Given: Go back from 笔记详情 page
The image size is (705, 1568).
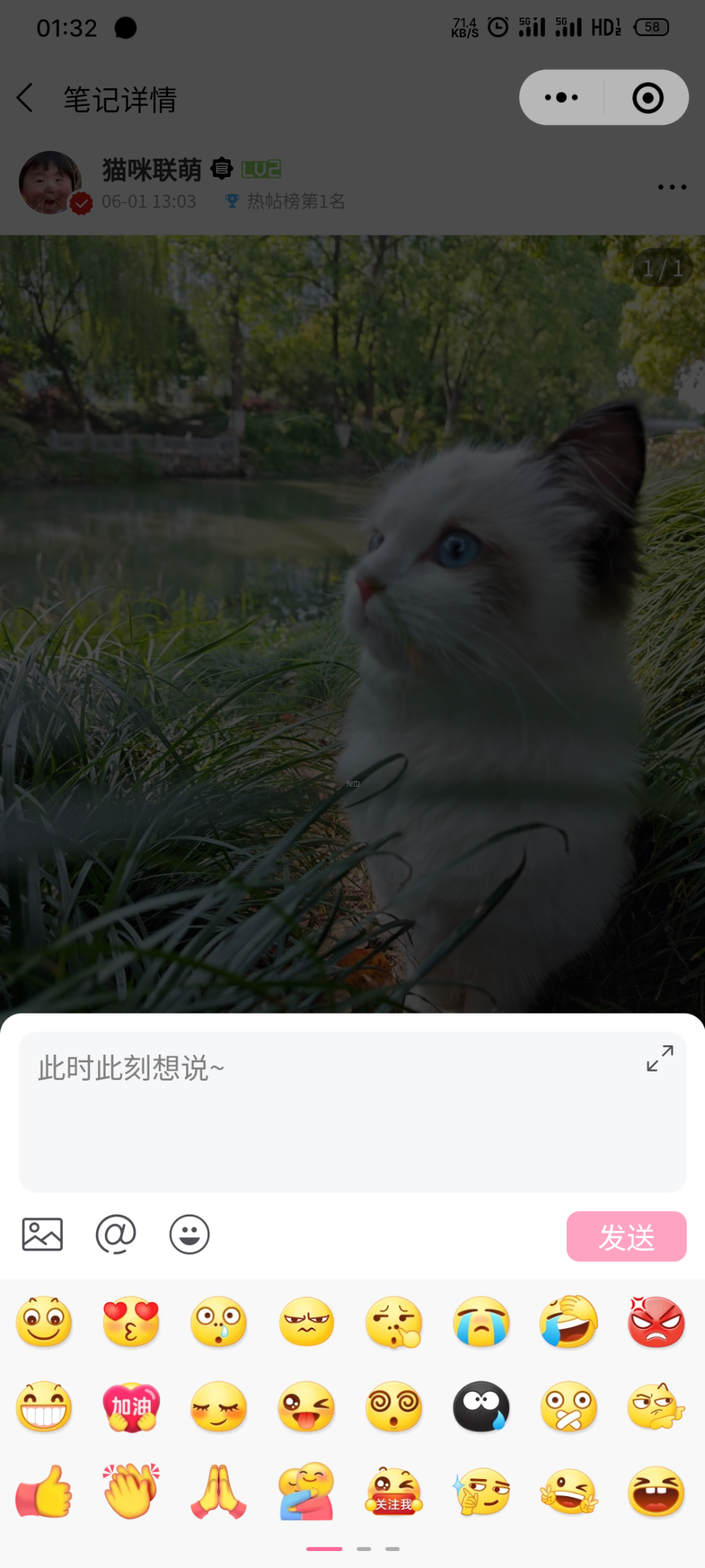Looking at the screenshot, I should tap(25, 98).
